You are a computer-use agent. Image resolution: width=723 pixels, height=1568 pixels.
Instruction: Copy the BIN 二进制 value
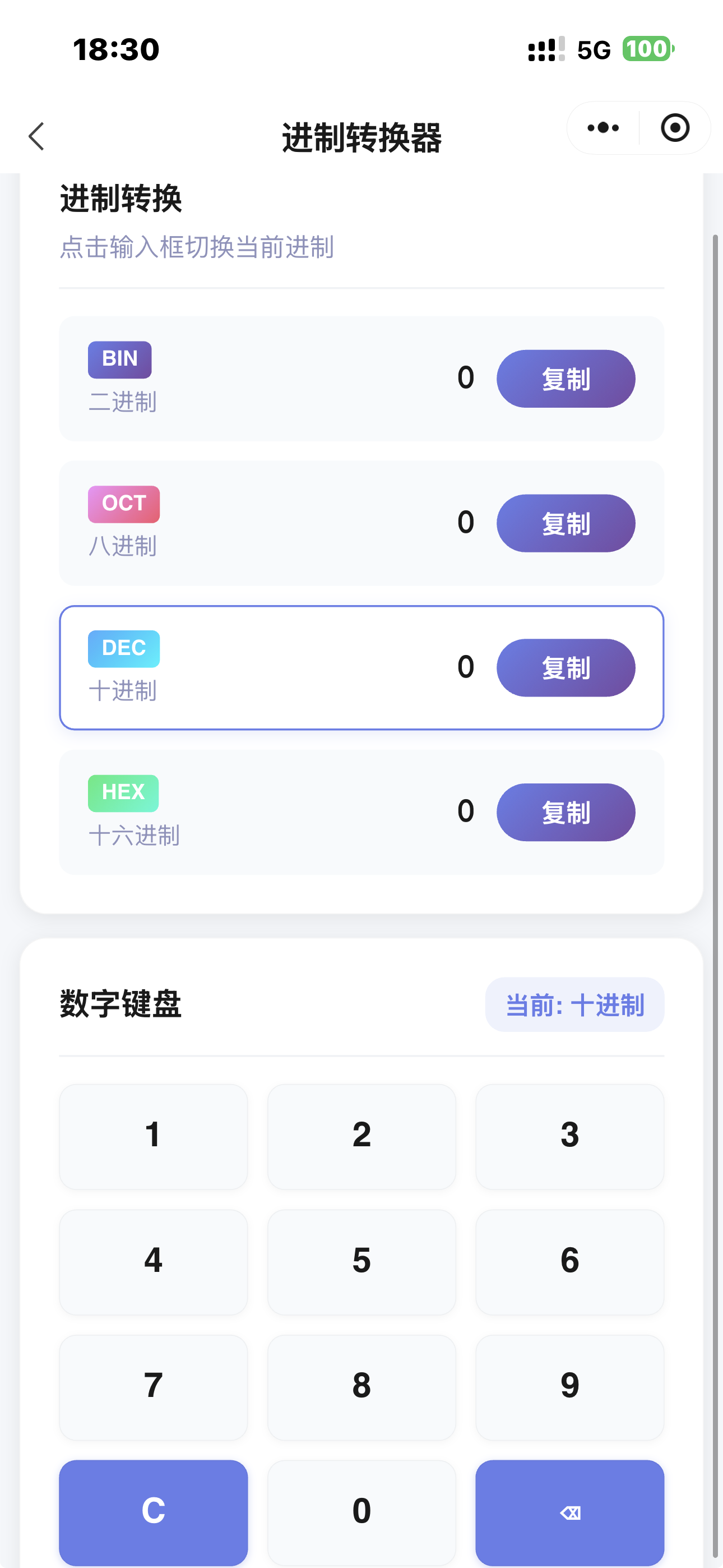pyautogui.click(x=566, y=379)
